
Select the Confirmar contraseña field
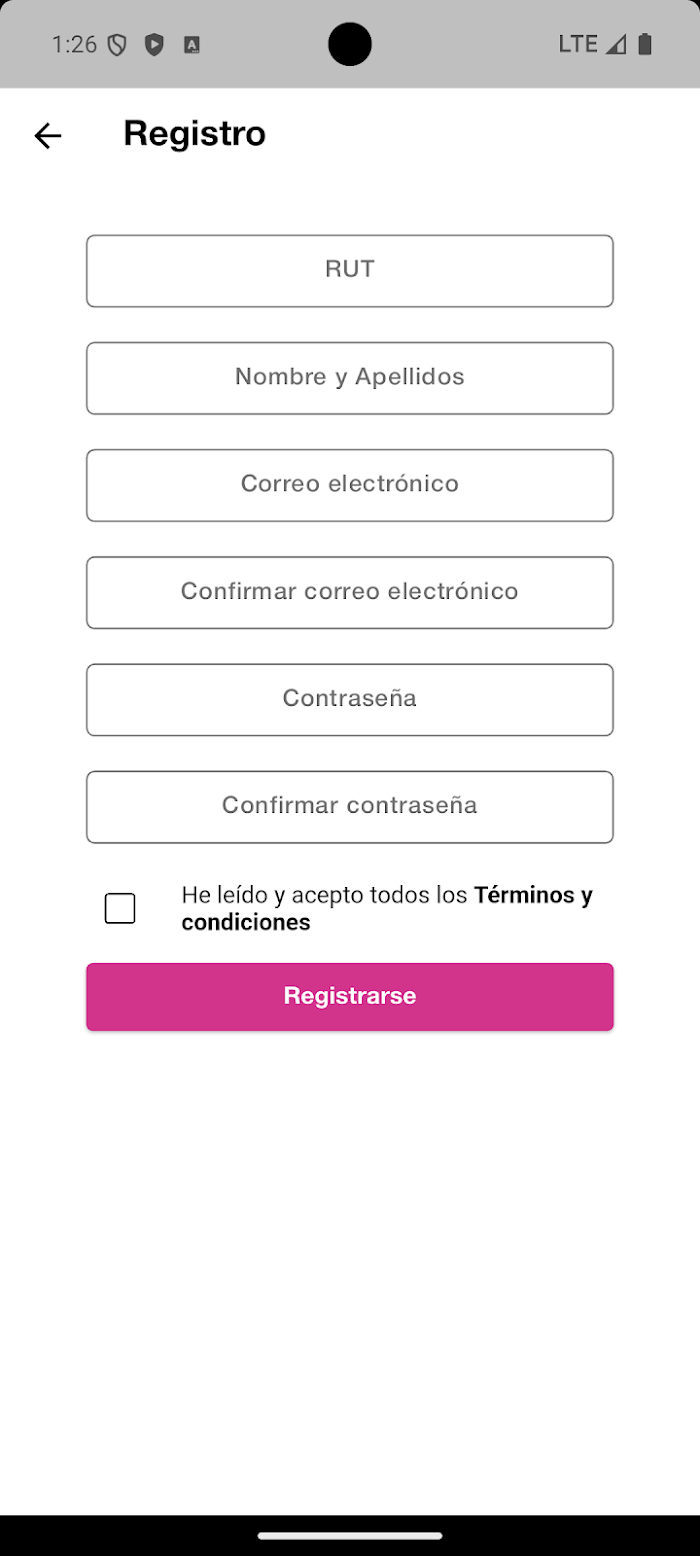350,806
